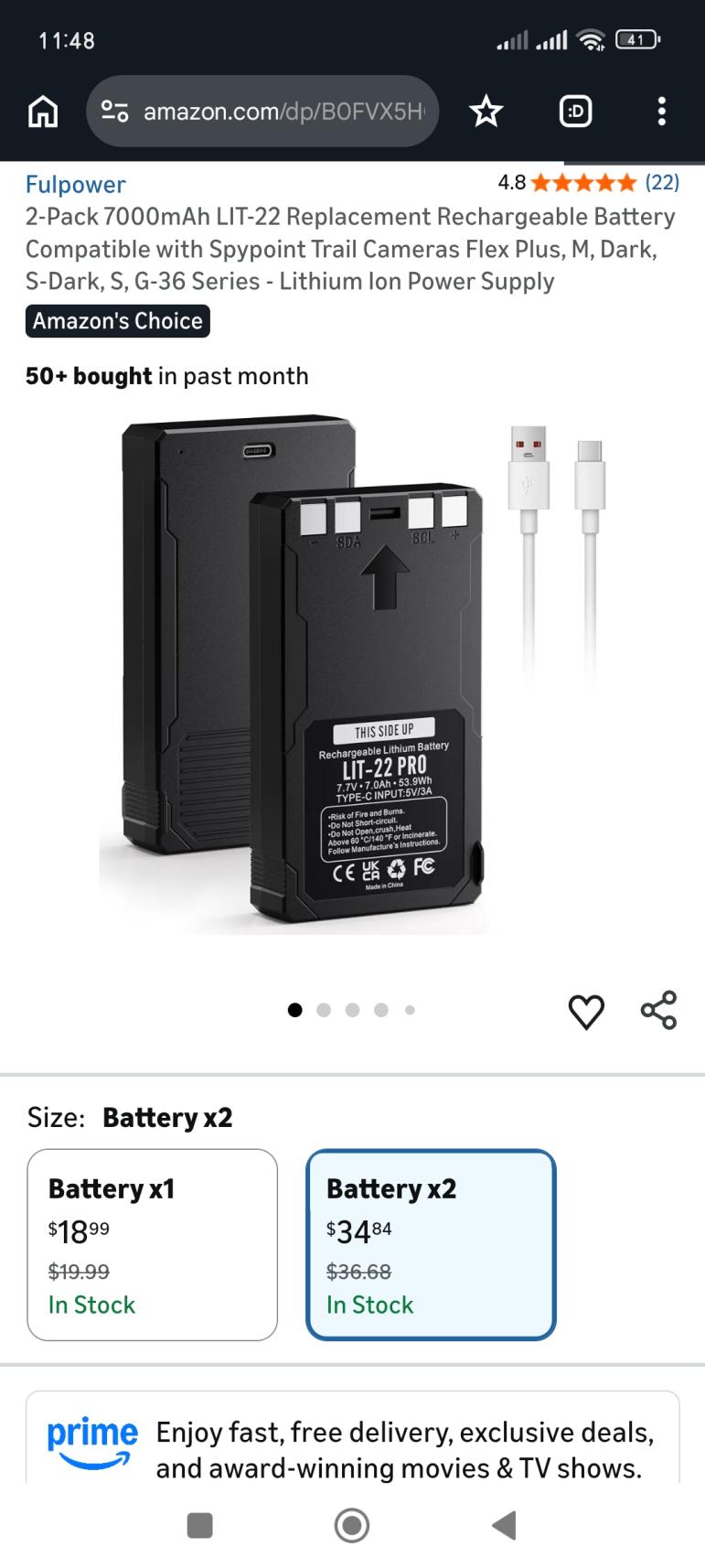Add item to wish list heart
Viewport: 705px width, 1568px height.
pos(586,1011)
